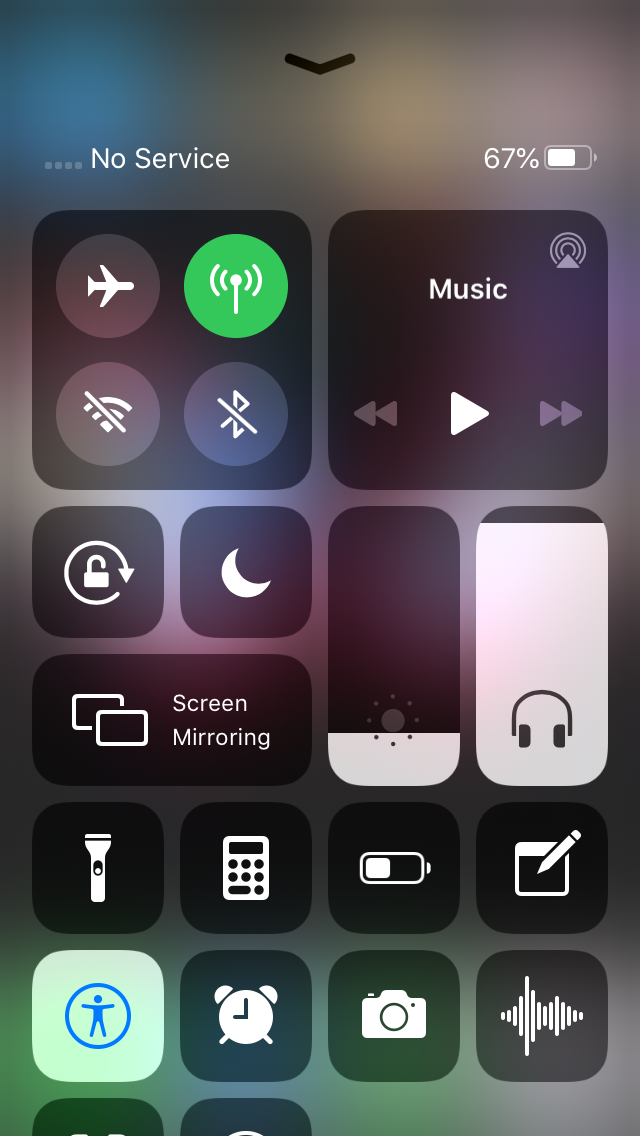Open the alarm clock
The width and height of the screenshot is (640, 1136).
click(246, 1016)
